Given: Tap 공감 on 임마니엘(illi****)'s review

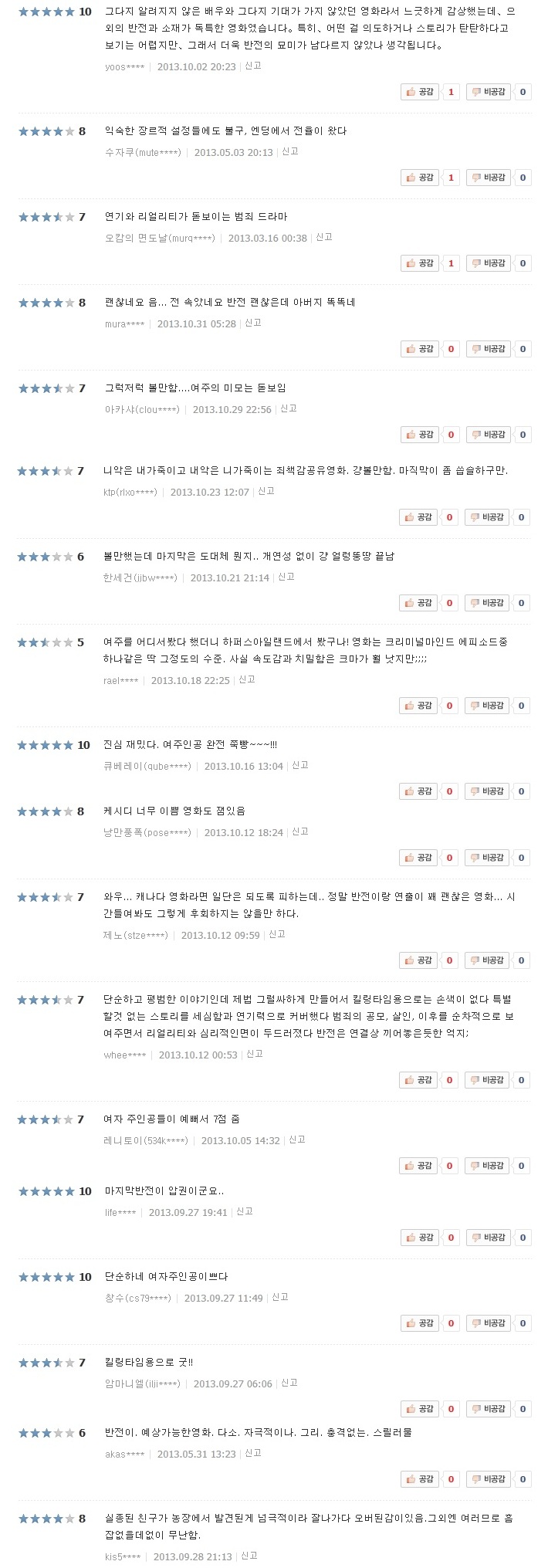Looking at the screenshot, I should 420,1410.
